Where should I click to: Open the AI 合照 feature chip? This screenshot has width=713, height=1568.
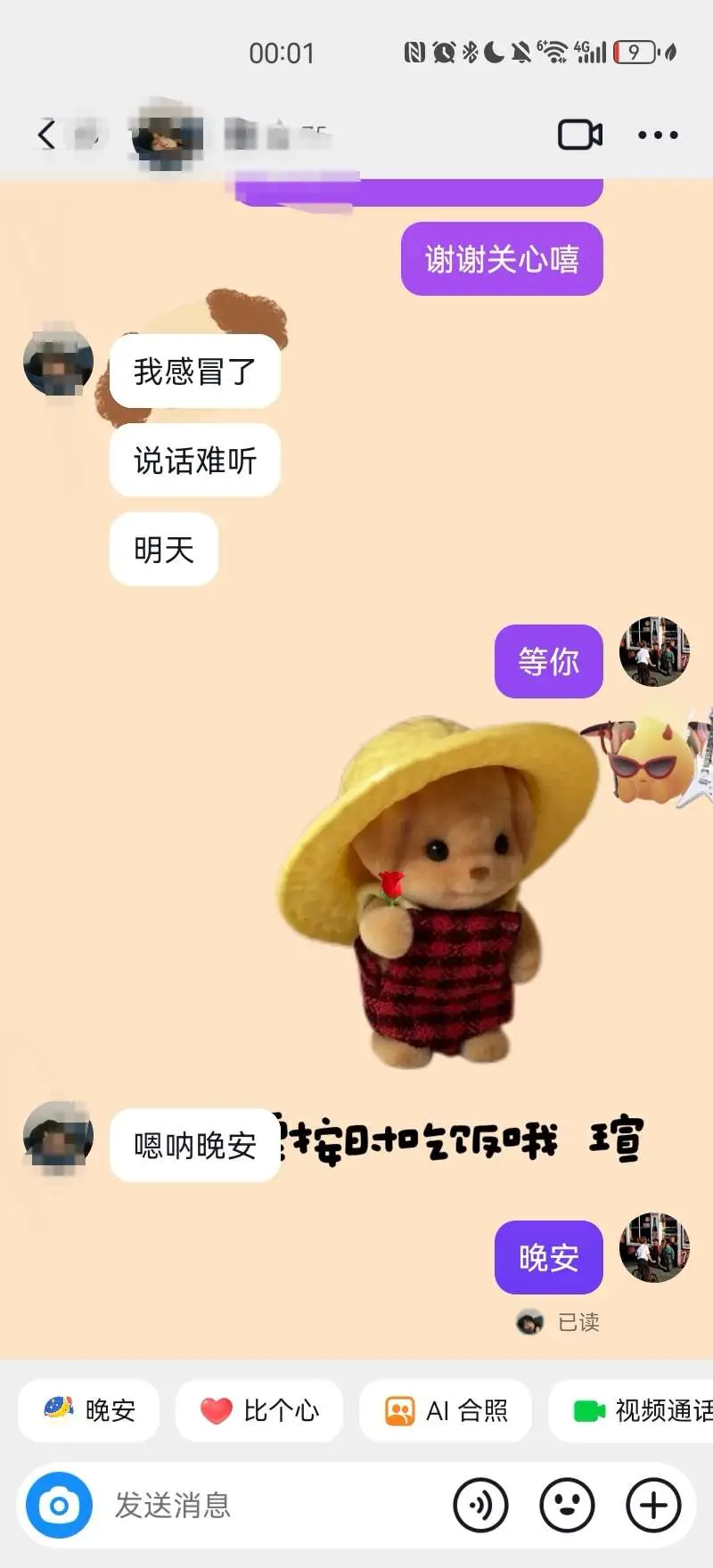tap(446, 1410)
